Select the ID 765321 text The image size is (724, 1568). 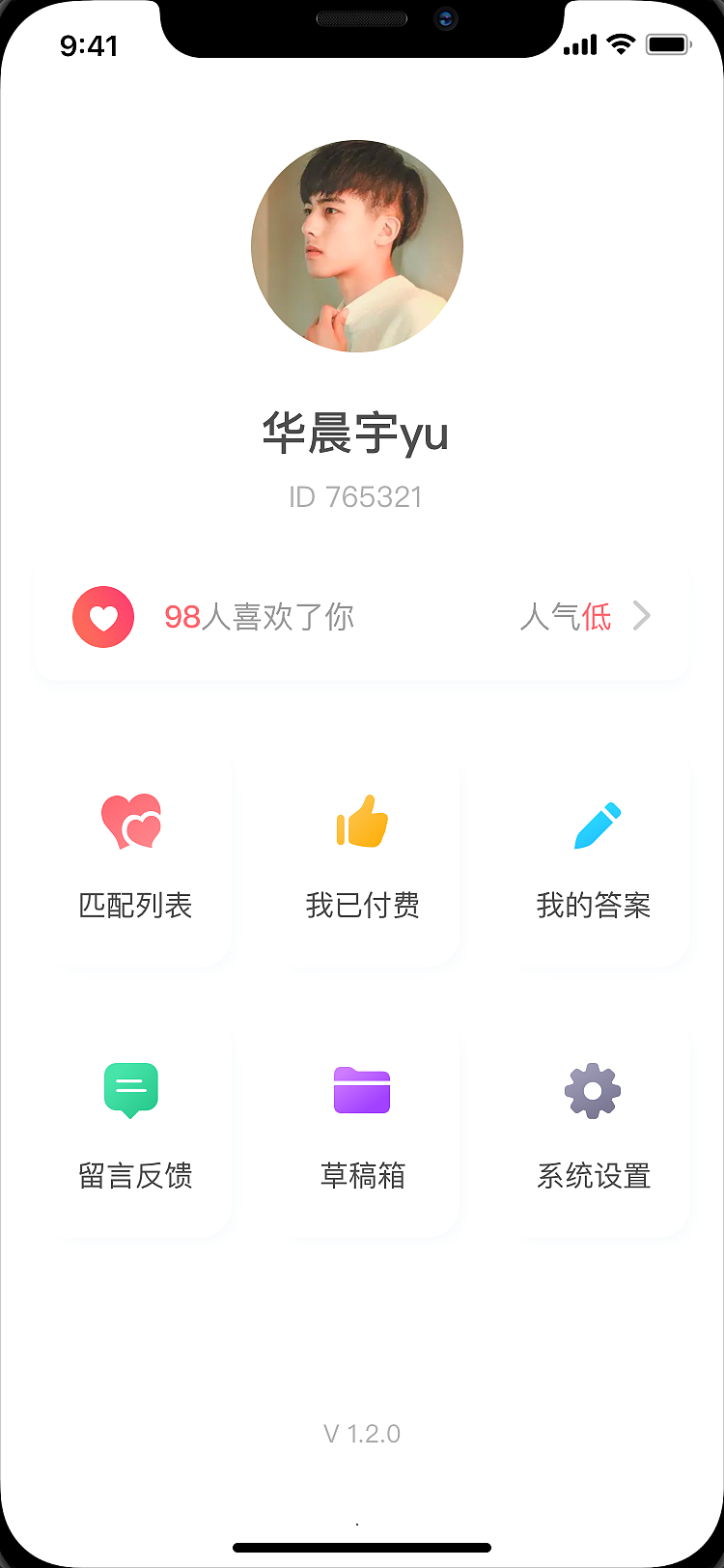click(358, 496)
